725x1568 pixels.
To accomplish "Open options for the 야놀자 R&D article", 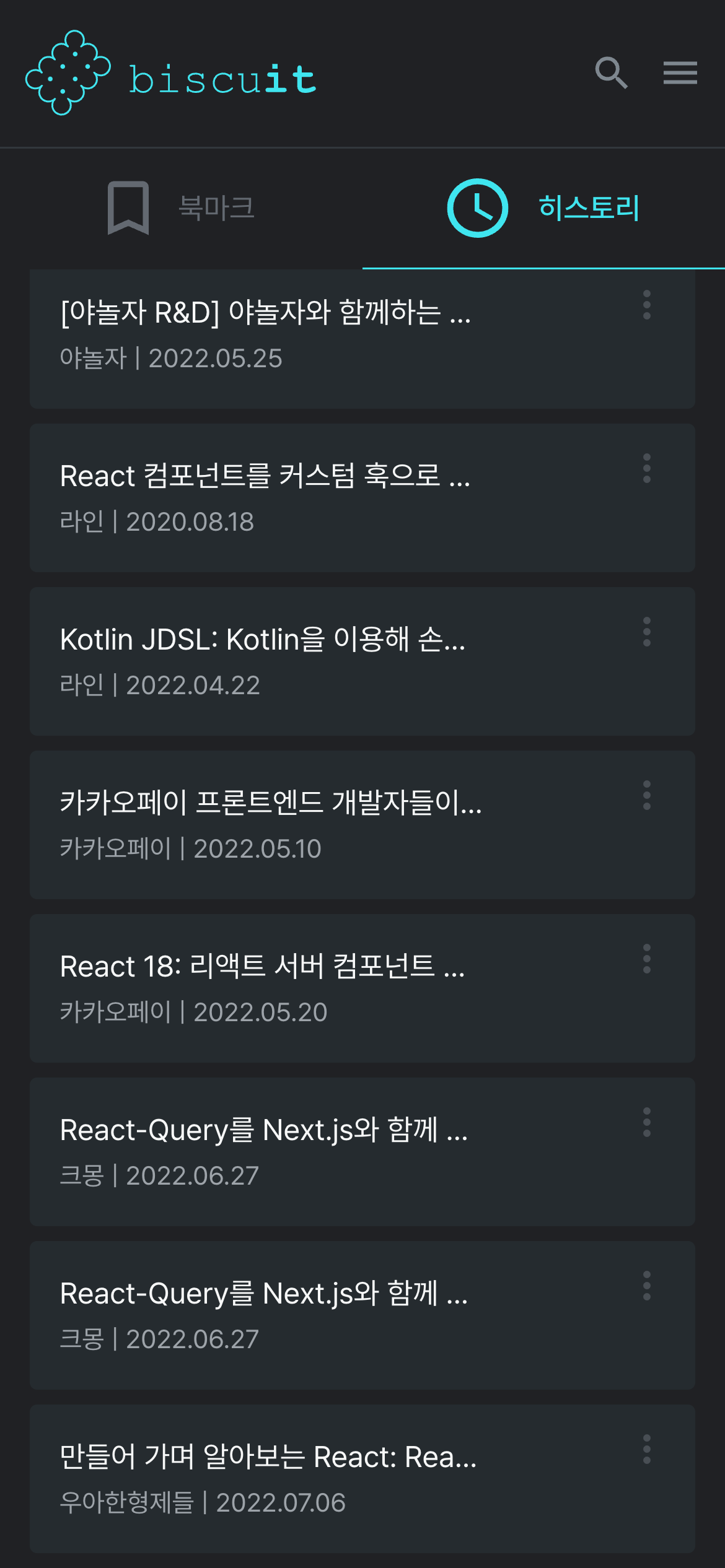I will tap(647, 305).
